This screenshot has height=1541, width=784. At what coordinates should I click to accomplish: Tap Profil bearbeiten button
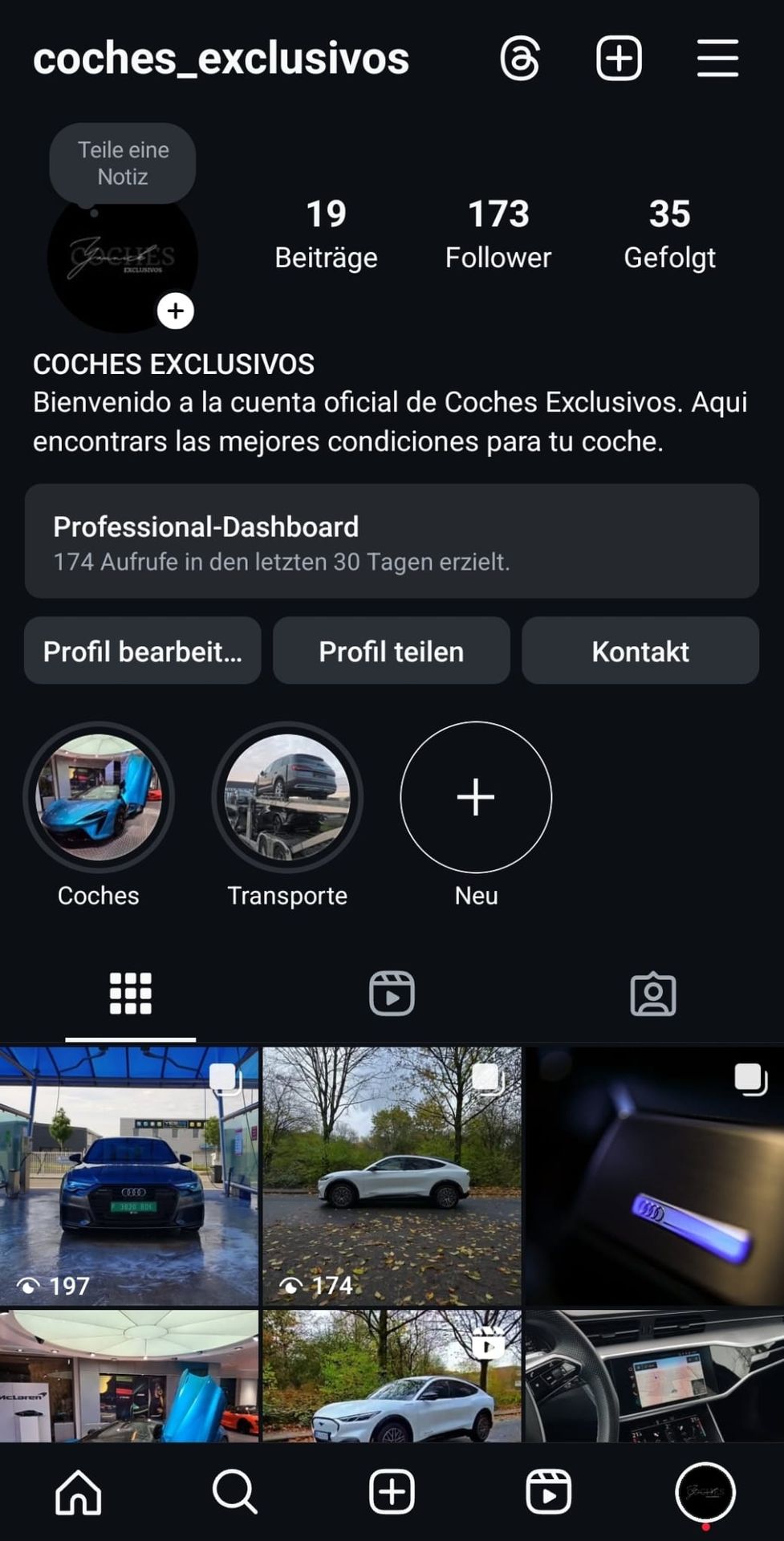[x=143, y=651]
